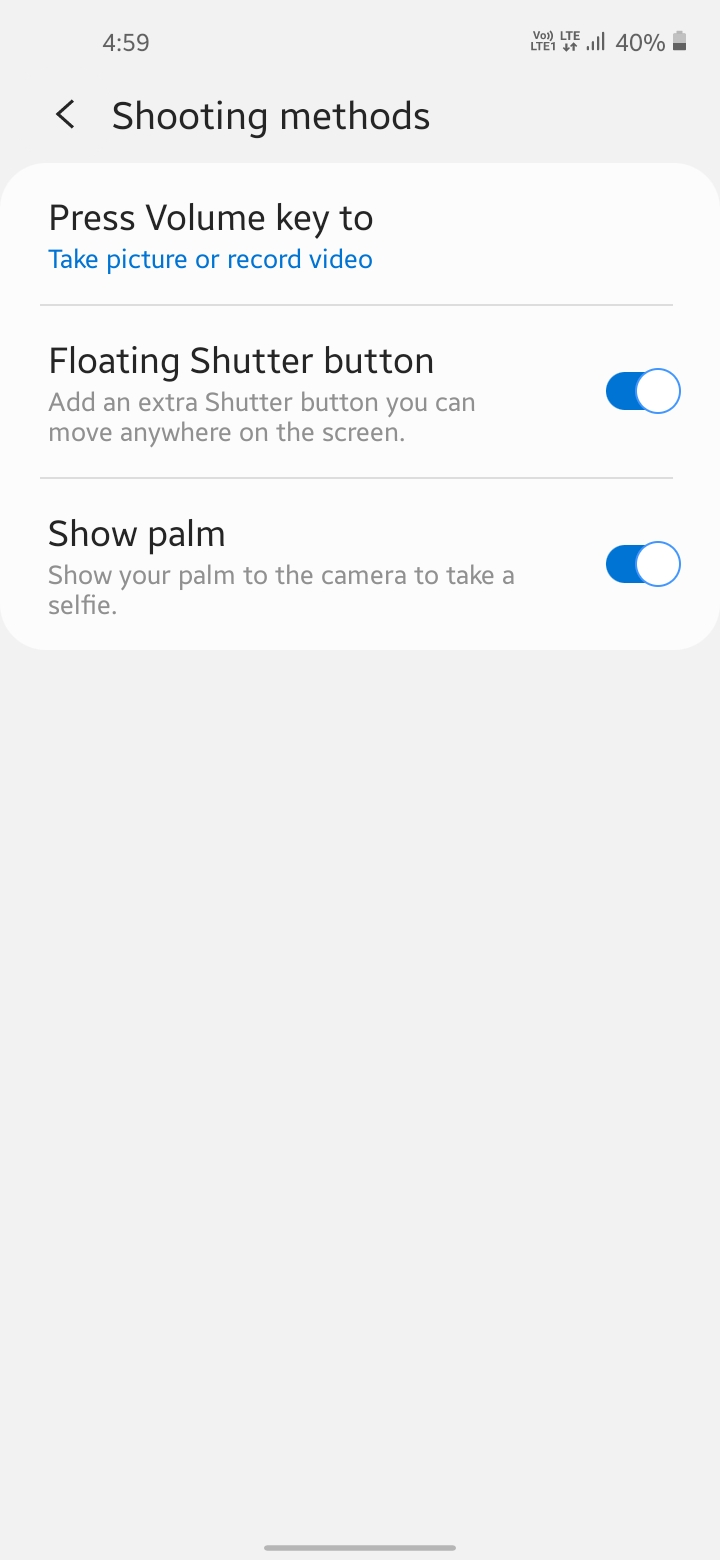The image size is (720, 1560).
Task: Return to previous screen with back button
Action: tap(65, 114)
